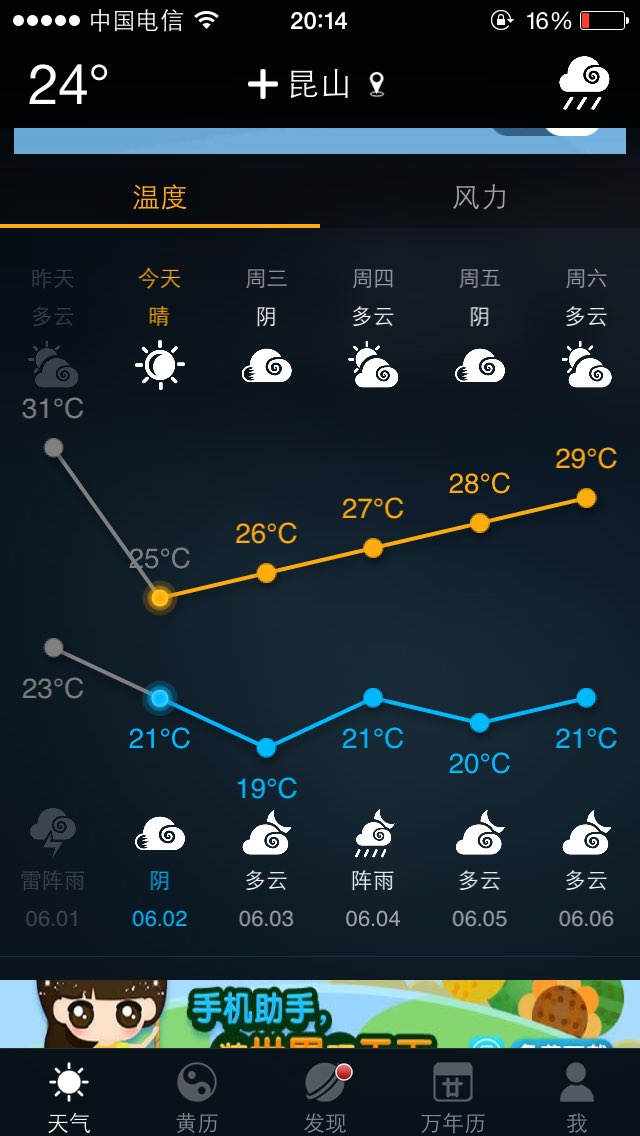Switch to the 温度 tab
The width and height of the screenshot is (640, 1136).
(160, 197)
